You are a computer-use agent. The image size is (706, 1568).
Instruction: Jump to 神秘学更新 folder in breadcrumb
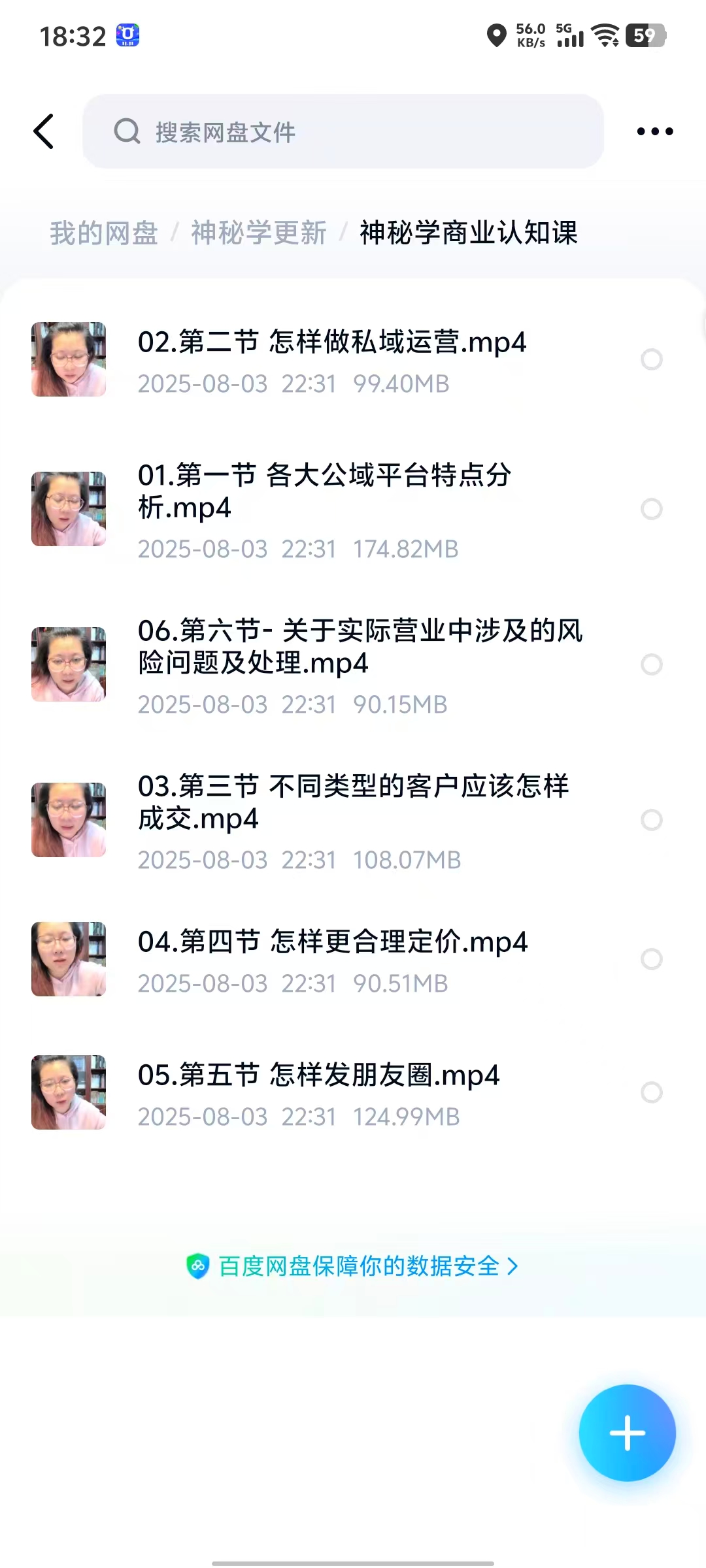(258, 233)
